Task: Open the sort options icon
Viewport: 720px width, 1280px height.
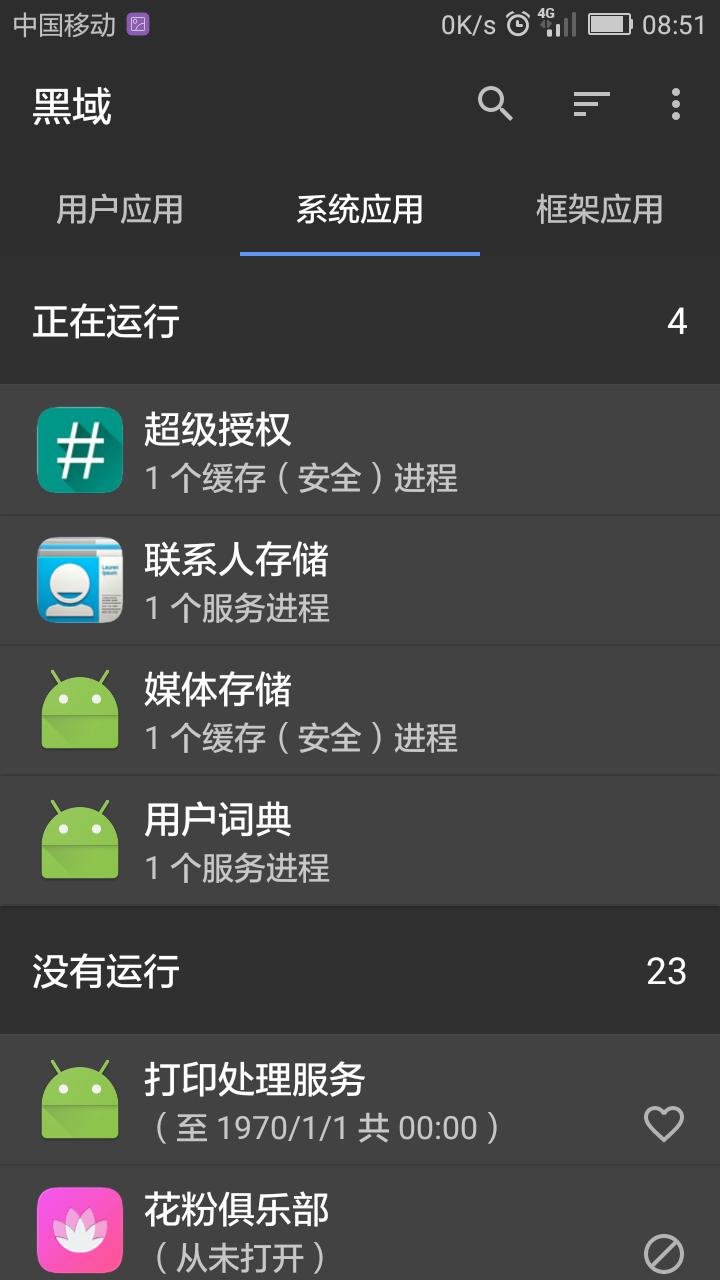Action: [x=590, y=104]
